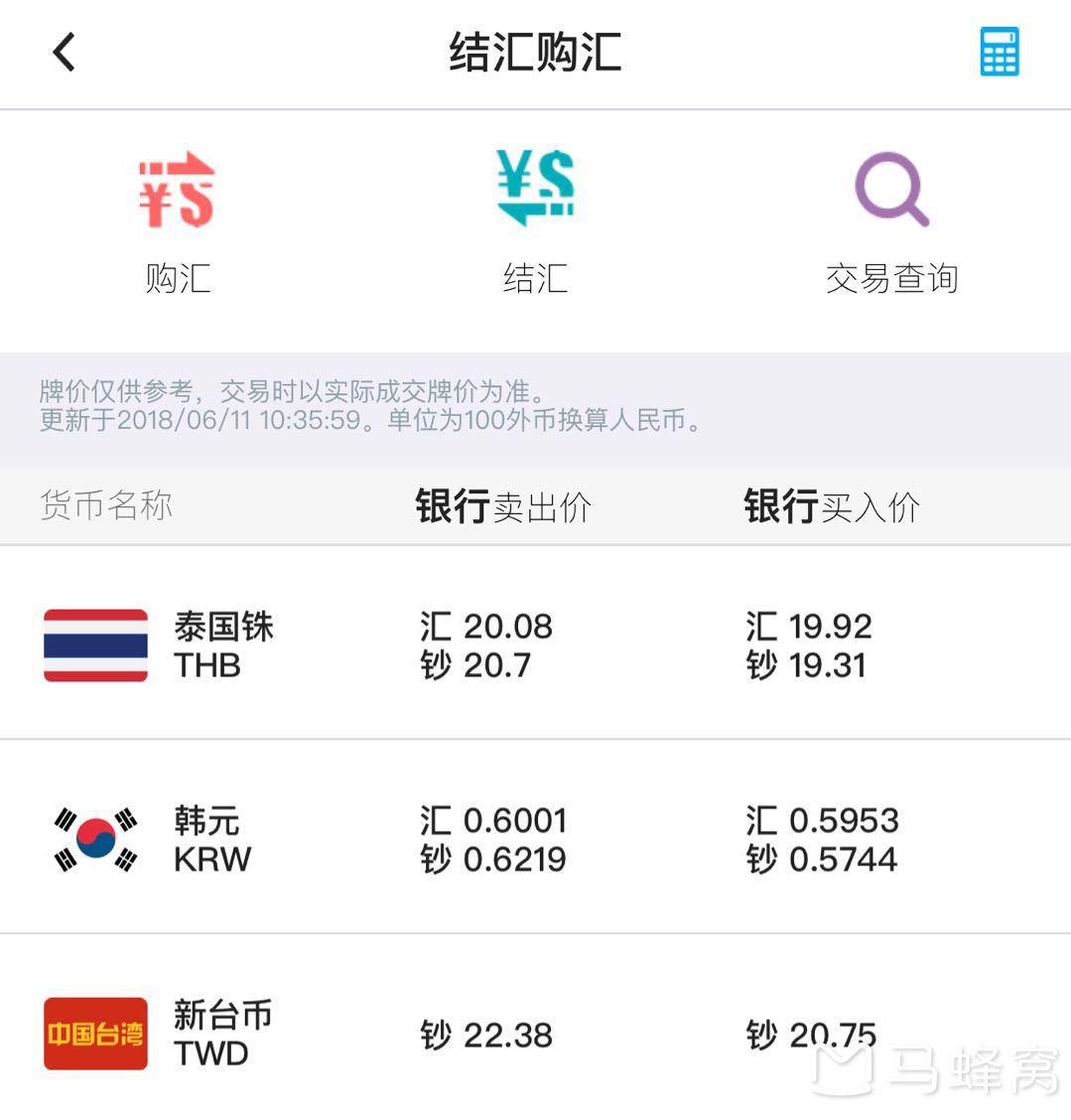
Task: Select the 新台币 TWD currency row
Action: coord(535,1033)
